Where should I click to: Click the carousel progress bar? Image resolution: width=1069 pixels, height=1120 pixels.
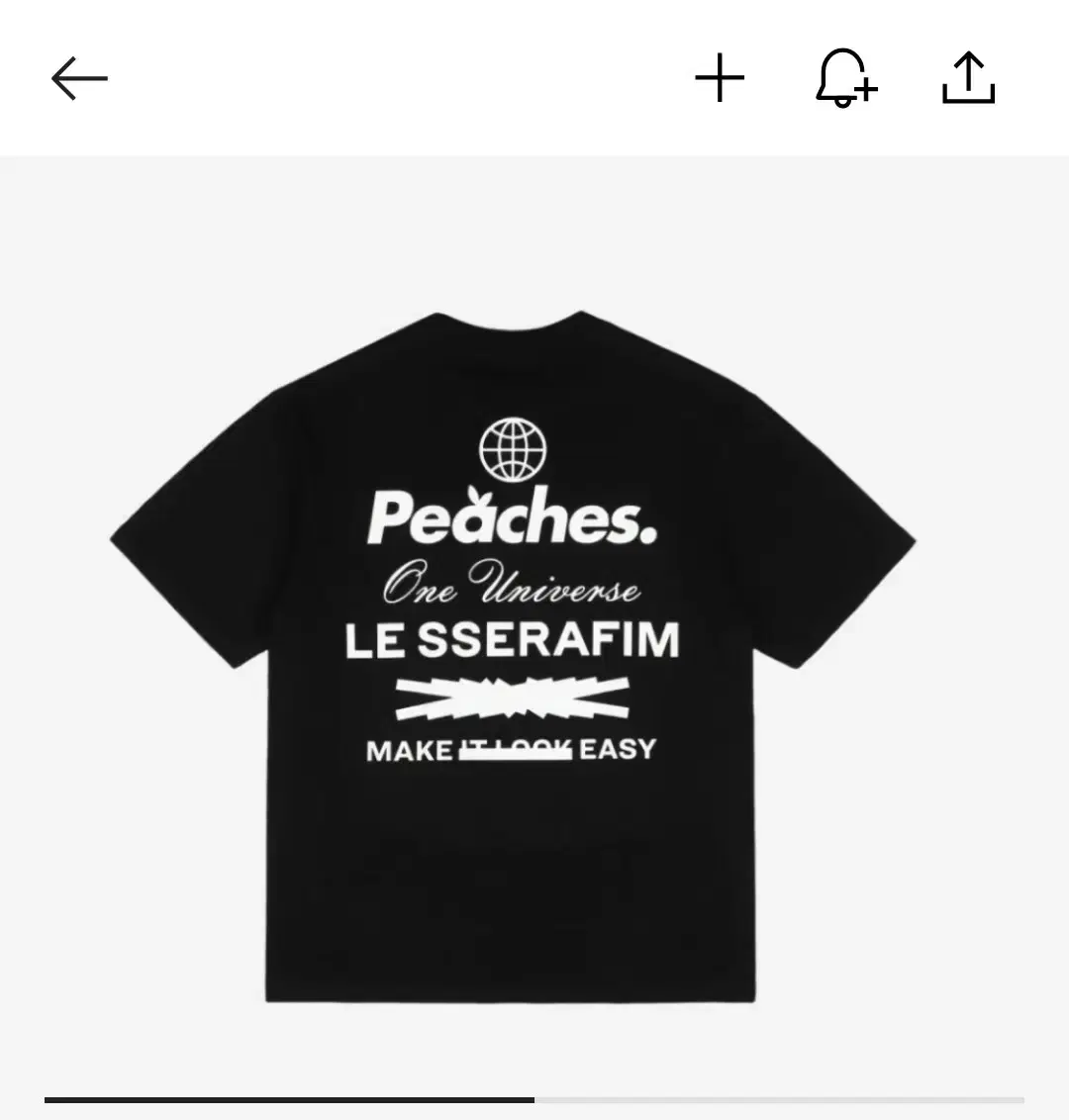click(x=534, y=1098)
